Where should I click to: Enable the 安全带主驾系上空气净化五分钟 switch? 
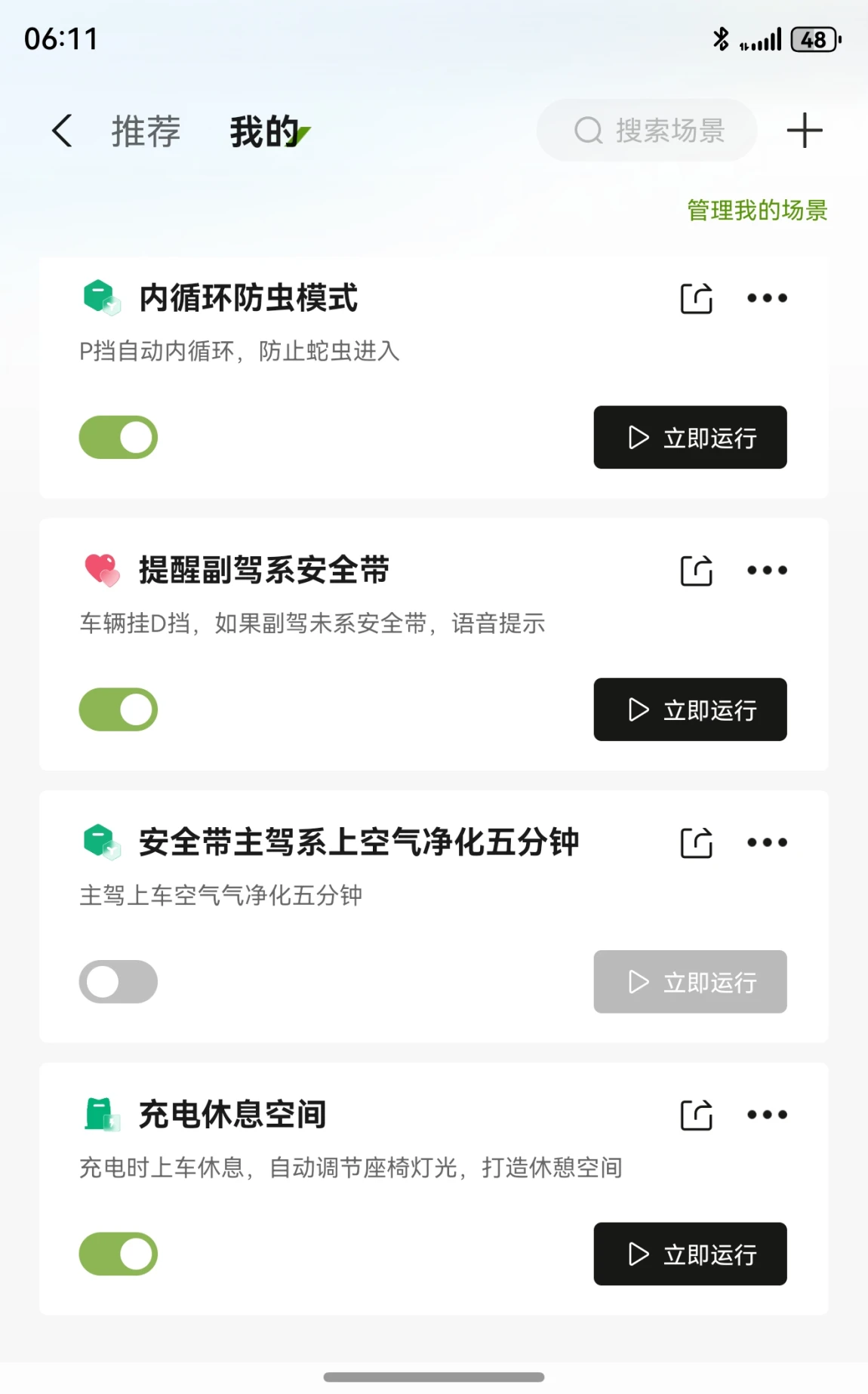(x=119, y=982)
